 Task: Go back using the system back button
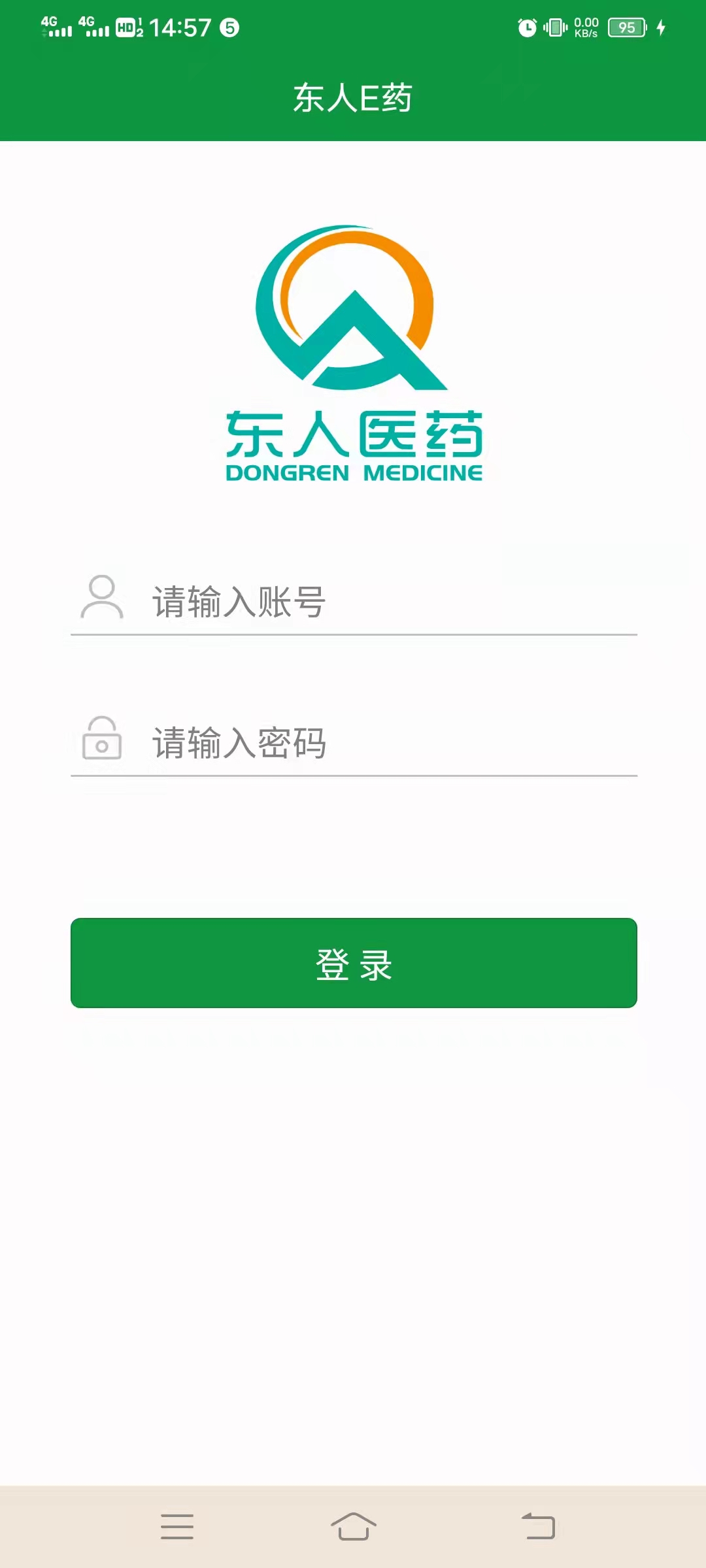tap(538, 1527)
